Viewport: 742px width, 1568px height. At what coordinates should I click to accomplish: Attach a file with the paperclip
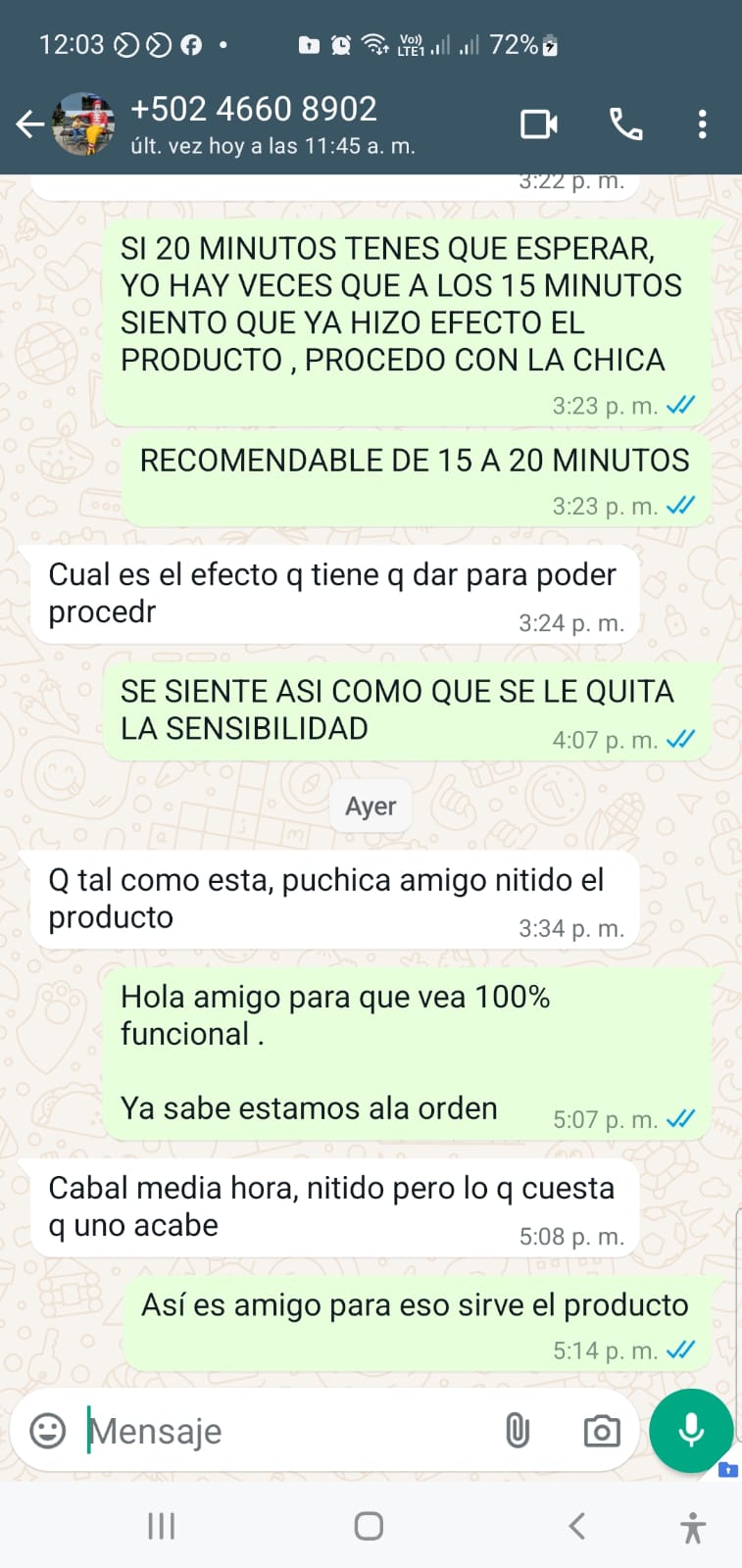click(x=517, y=1431)
